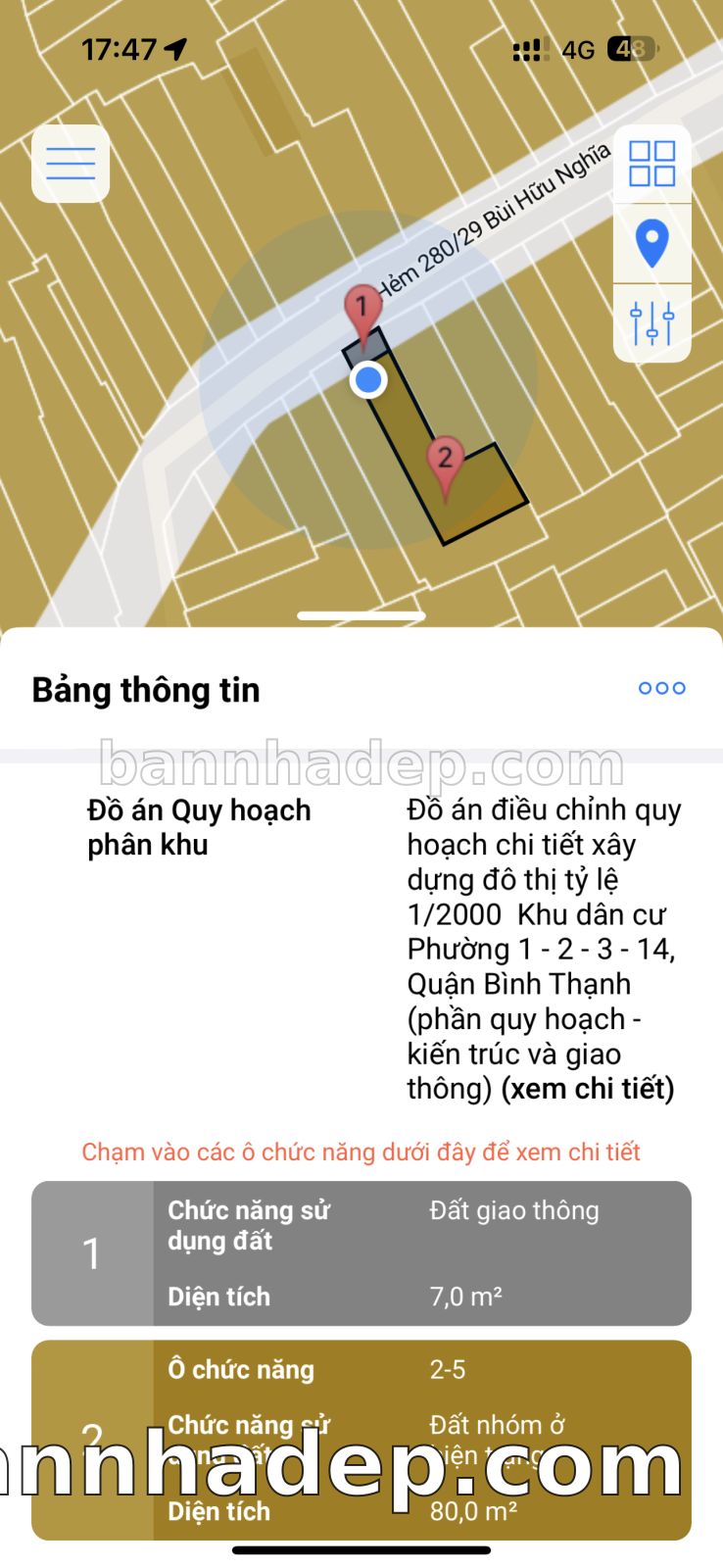The width and height of the screenshot is (723, 1568).
Task: Tap the info panel drag handle
Action: 361,616
